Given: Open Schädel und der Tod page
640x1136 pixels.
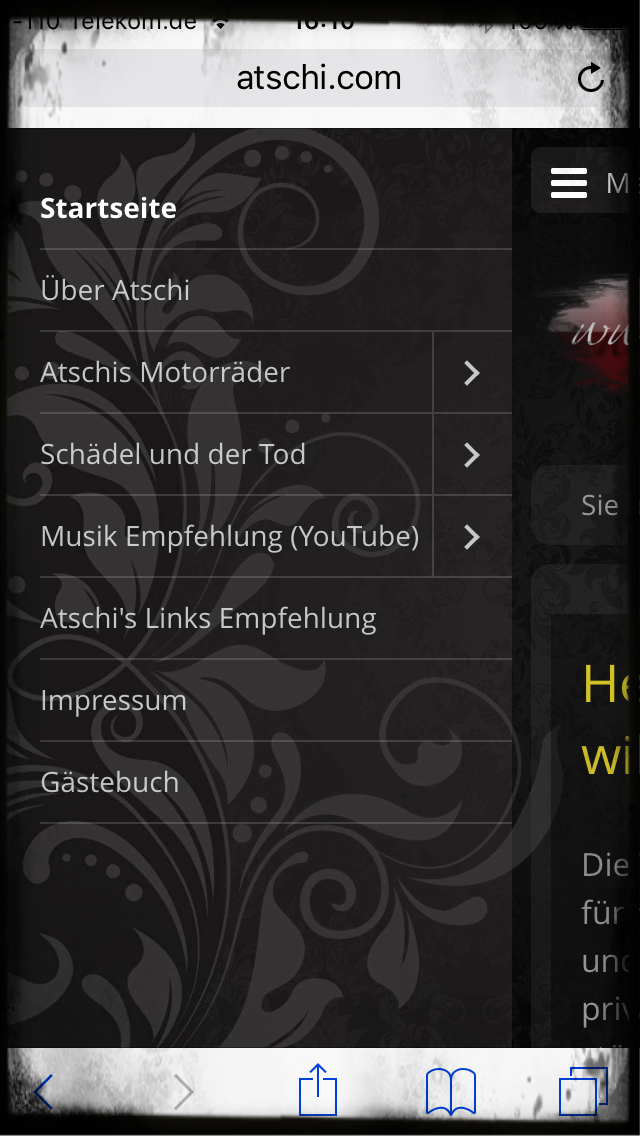Looking at the screenshot, I should point(173,454).
